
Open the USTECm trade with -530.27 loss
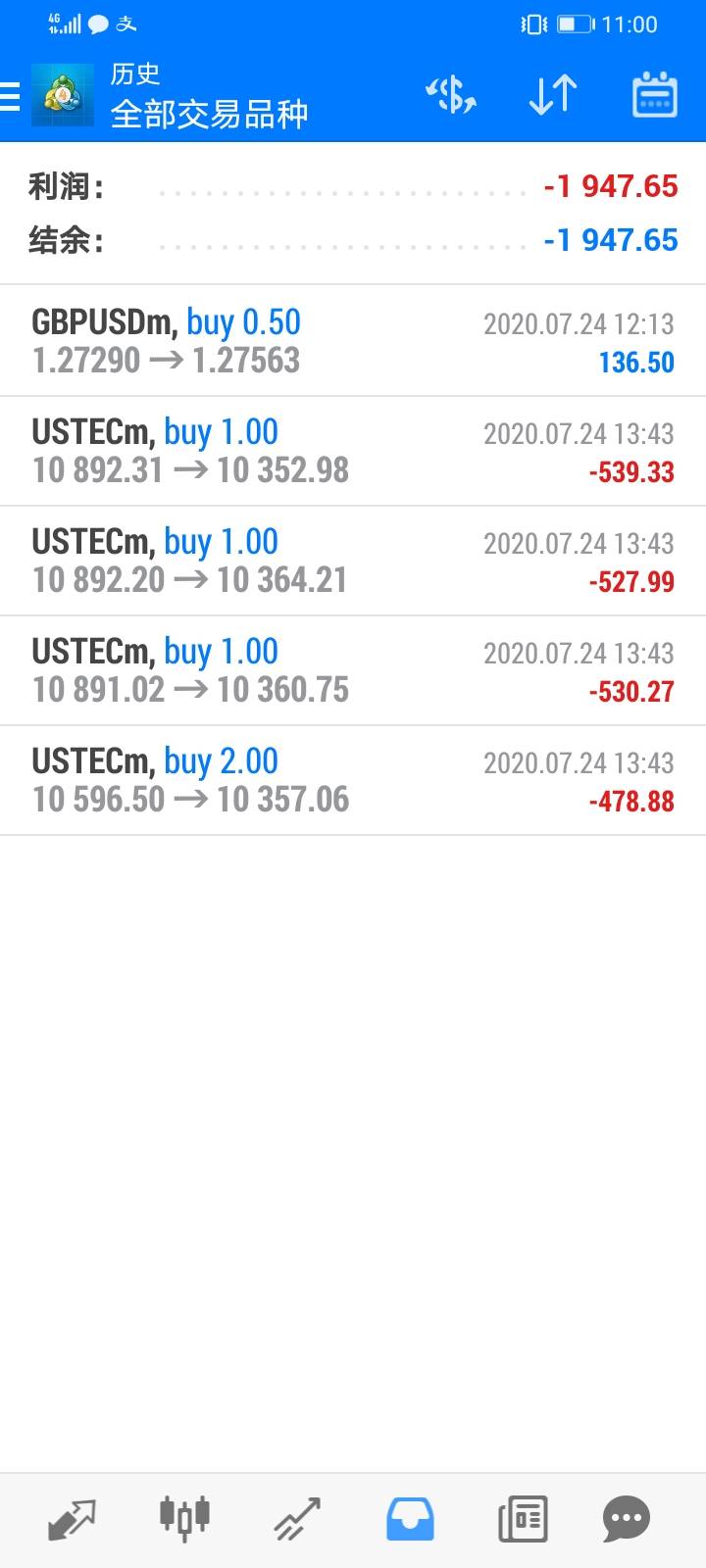coord(353,670)
